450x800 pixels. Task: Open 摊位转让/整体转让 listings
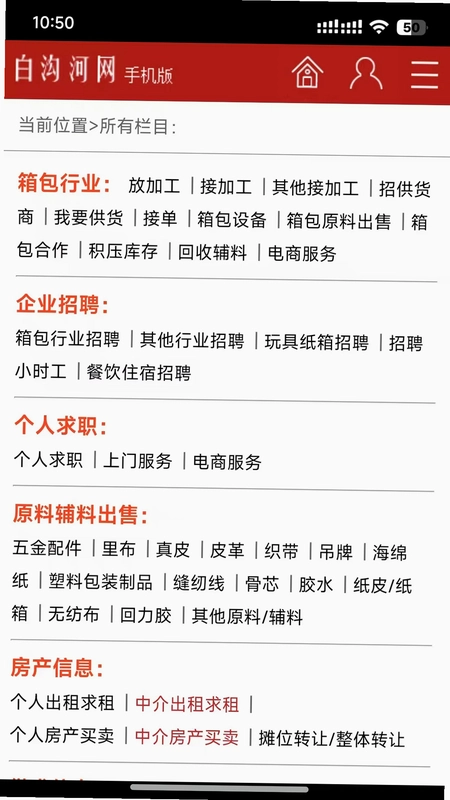click(332, 738)
